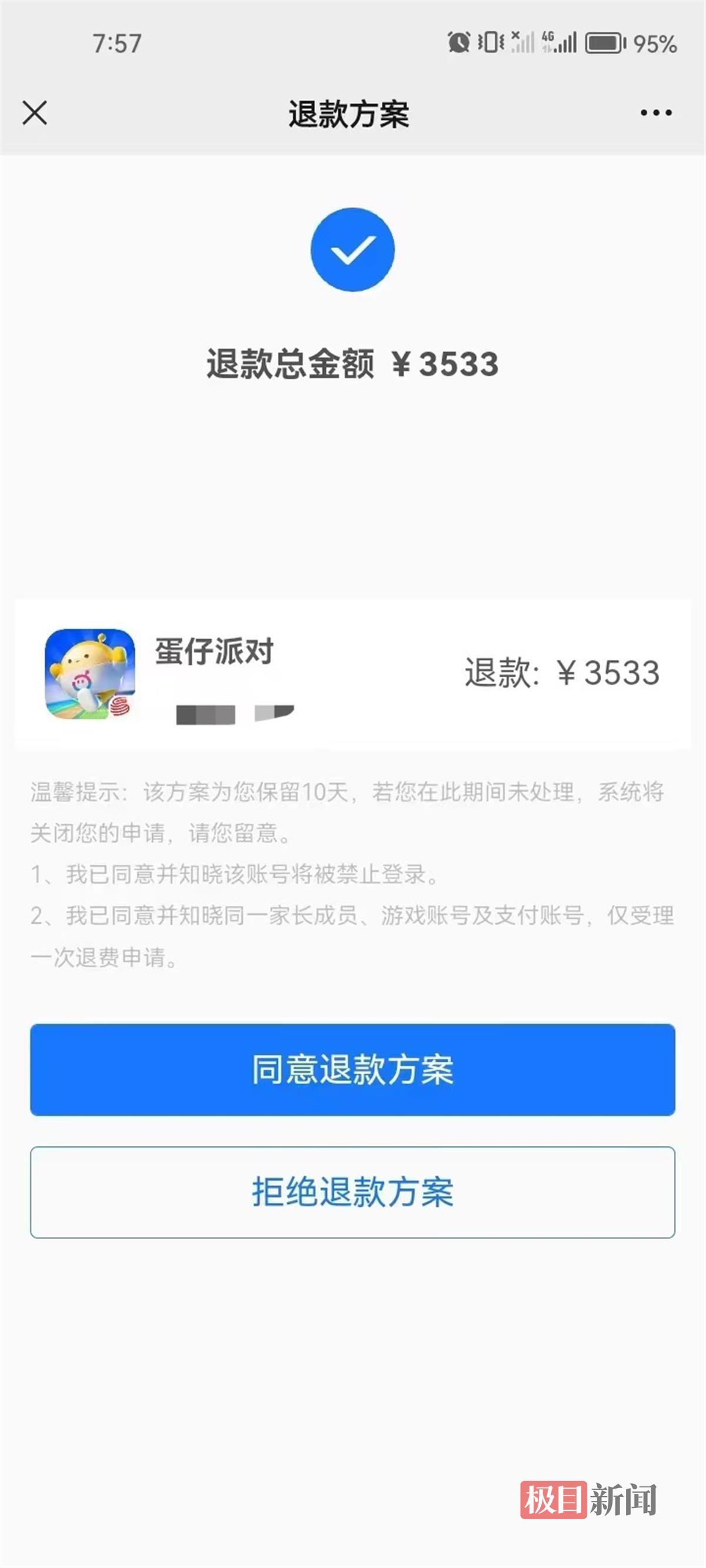Close the refund plan page
Screen dimensions: 706x1568
click(35, 113)
